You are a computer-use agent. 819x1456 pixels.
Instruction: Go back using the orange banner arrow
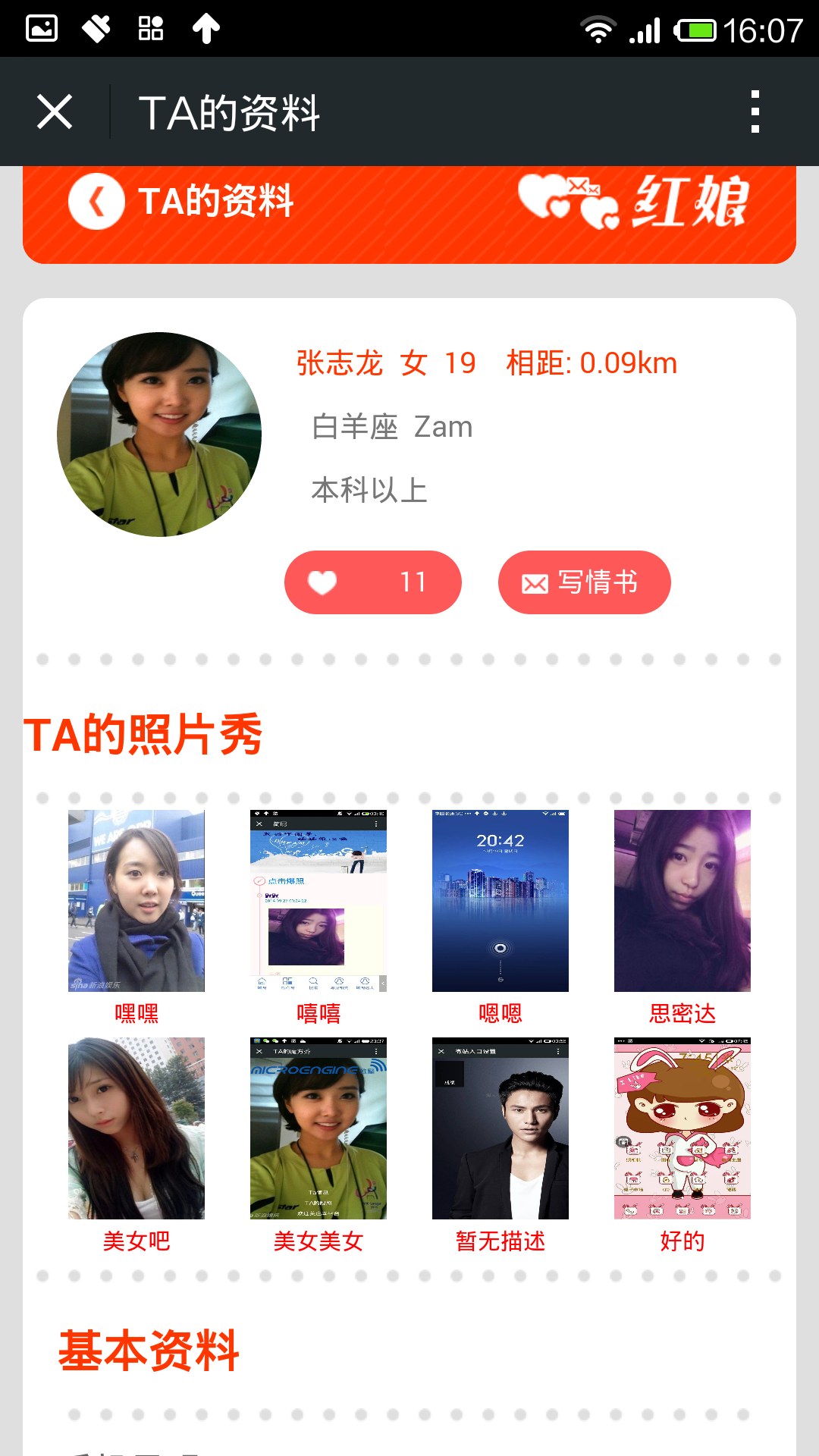(x=96, y=202)
